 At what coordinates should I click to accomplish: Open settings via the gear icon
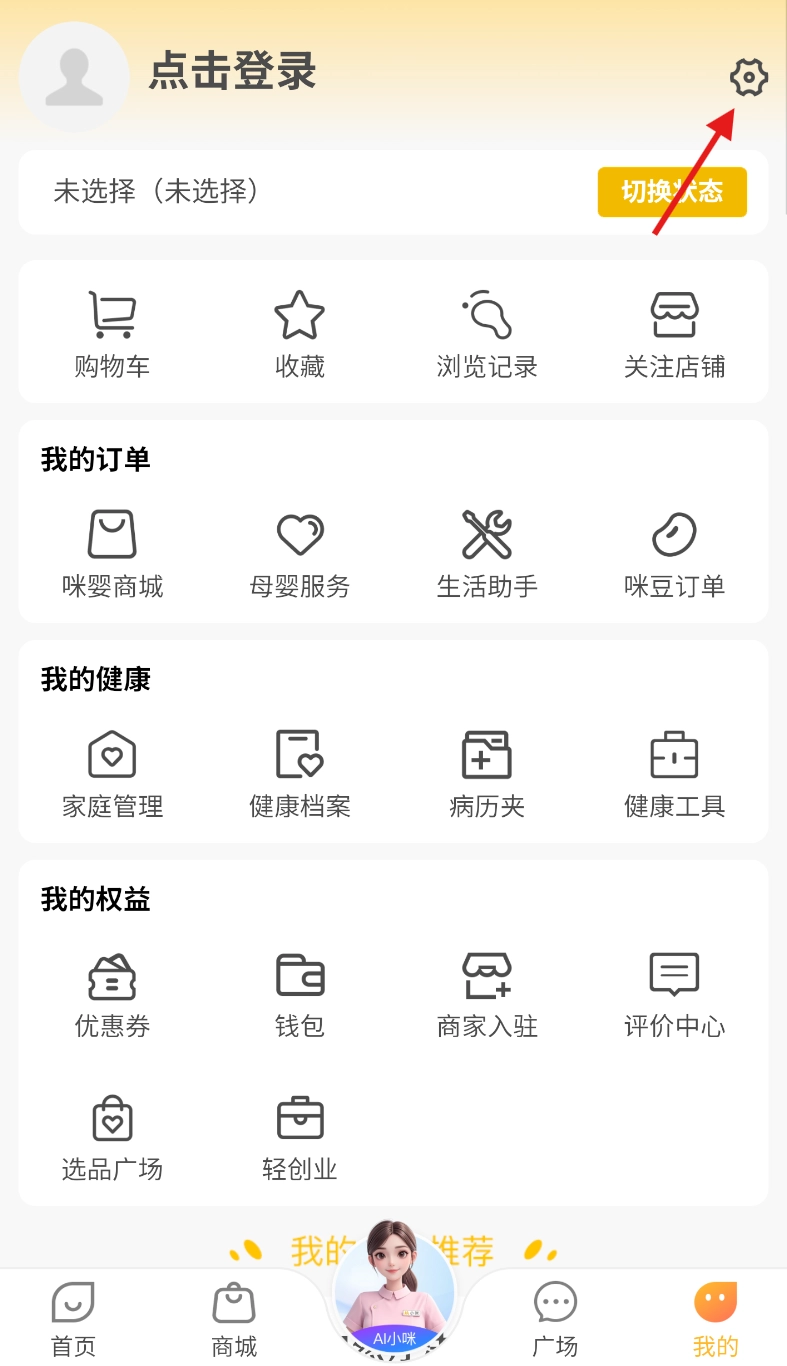click(748, 77)
